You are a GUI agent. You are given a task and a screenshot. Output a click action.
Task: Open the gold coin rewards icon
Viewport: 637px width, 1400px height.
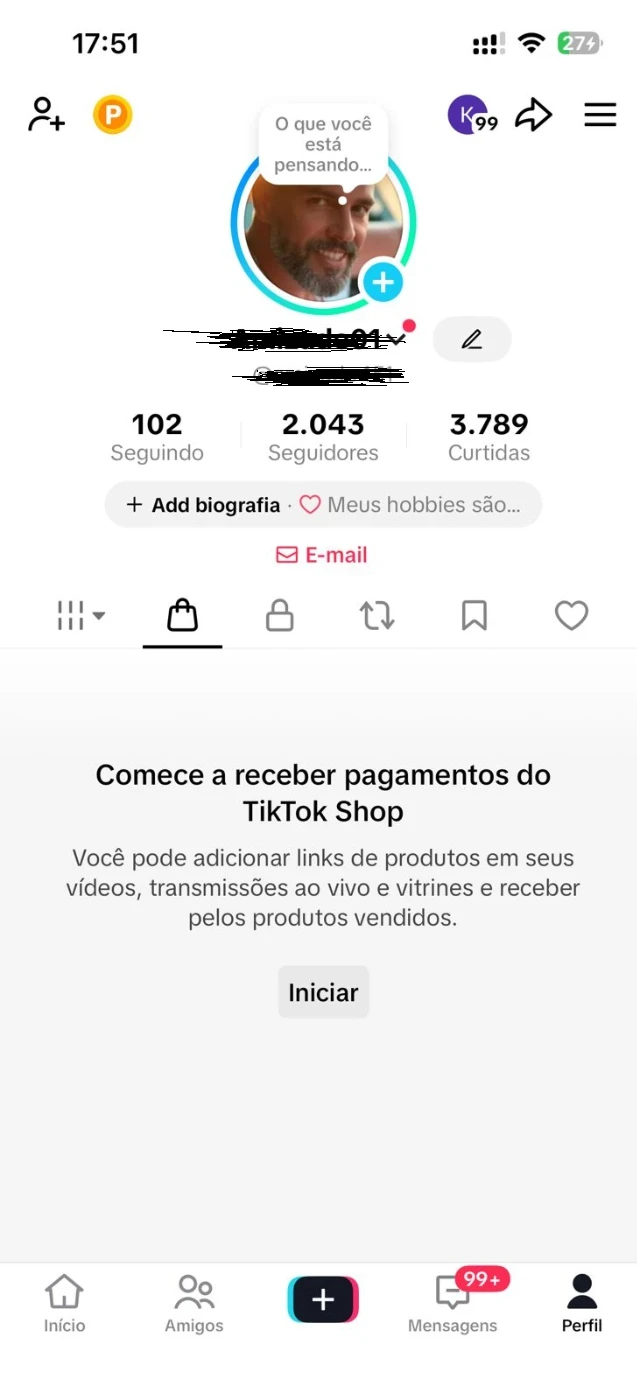click(x=113, y=115)
